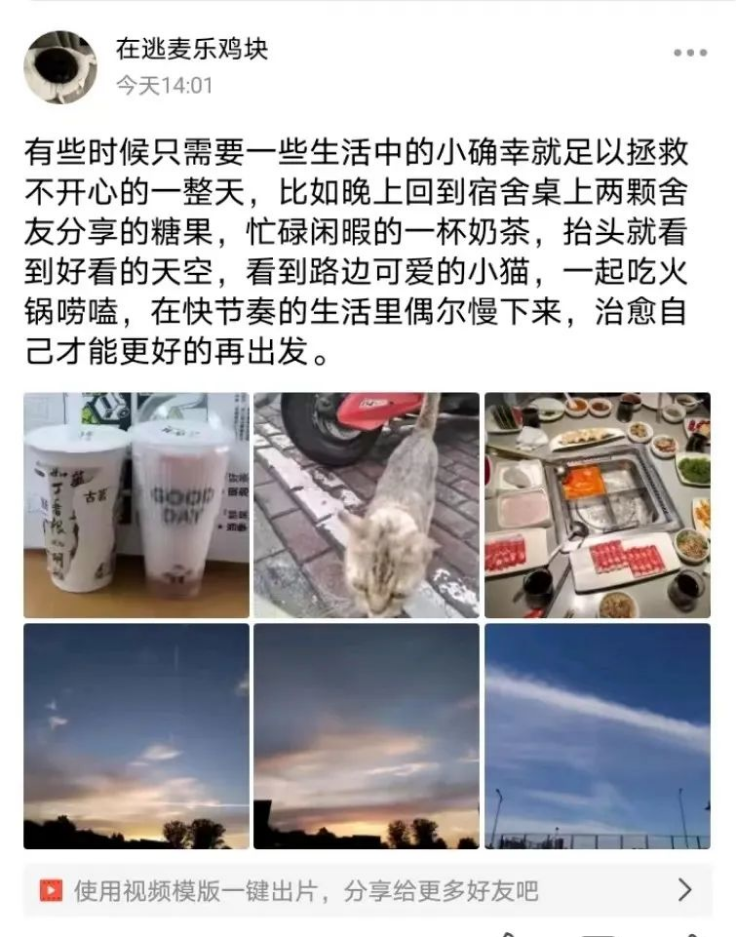Open 在逃麦乐鸡块's profile avatar
The image size is (737, 938).
point(60,66)
